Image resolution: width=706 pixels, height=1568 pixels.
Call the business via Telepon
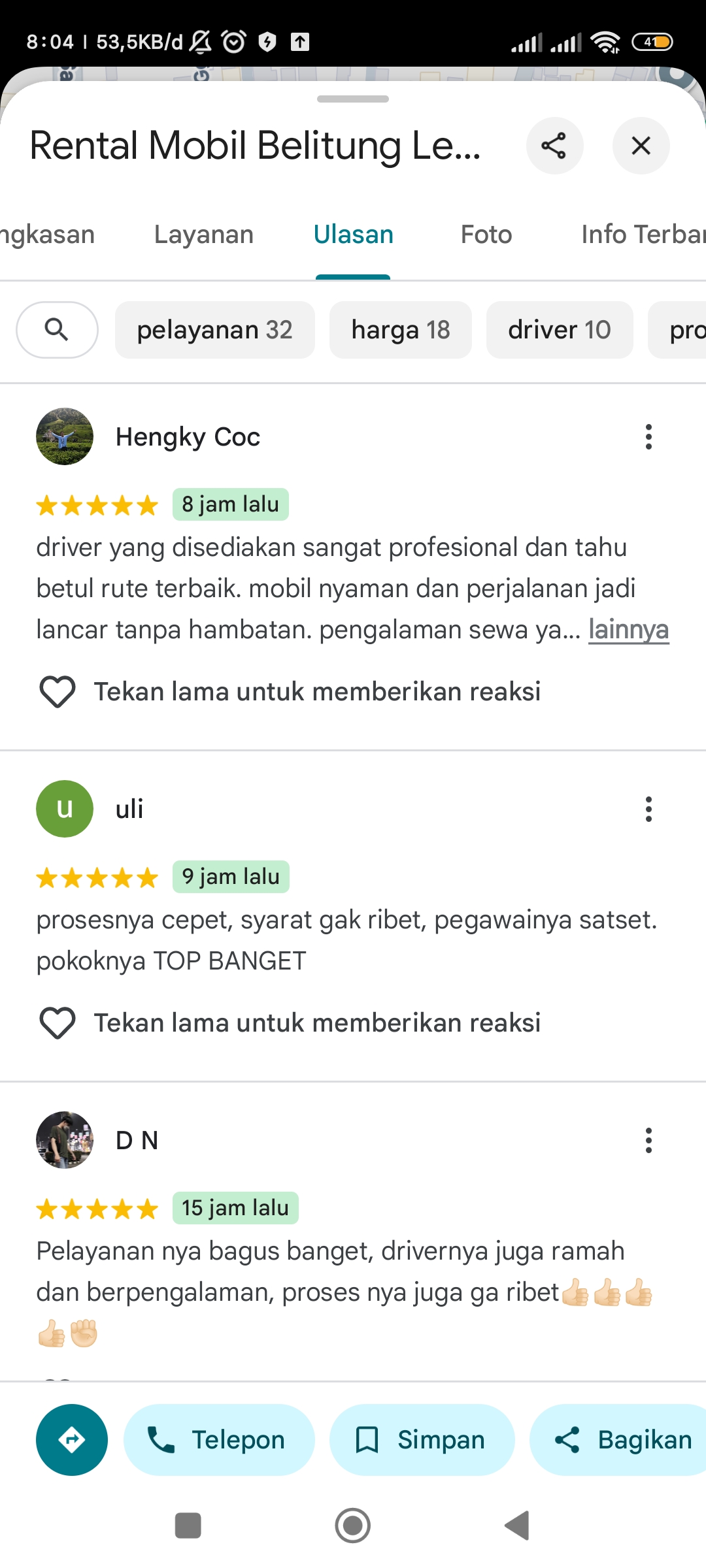[219, 1440]
